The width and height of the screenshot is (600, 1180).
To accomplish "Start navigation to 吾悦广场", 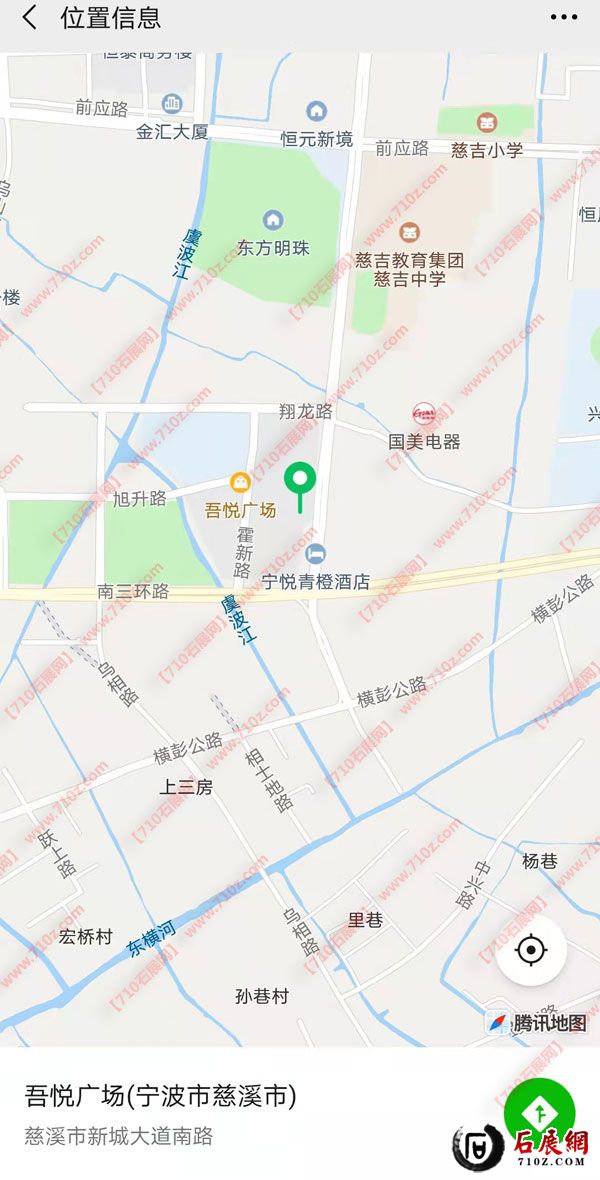I will tap(539, 1111).
